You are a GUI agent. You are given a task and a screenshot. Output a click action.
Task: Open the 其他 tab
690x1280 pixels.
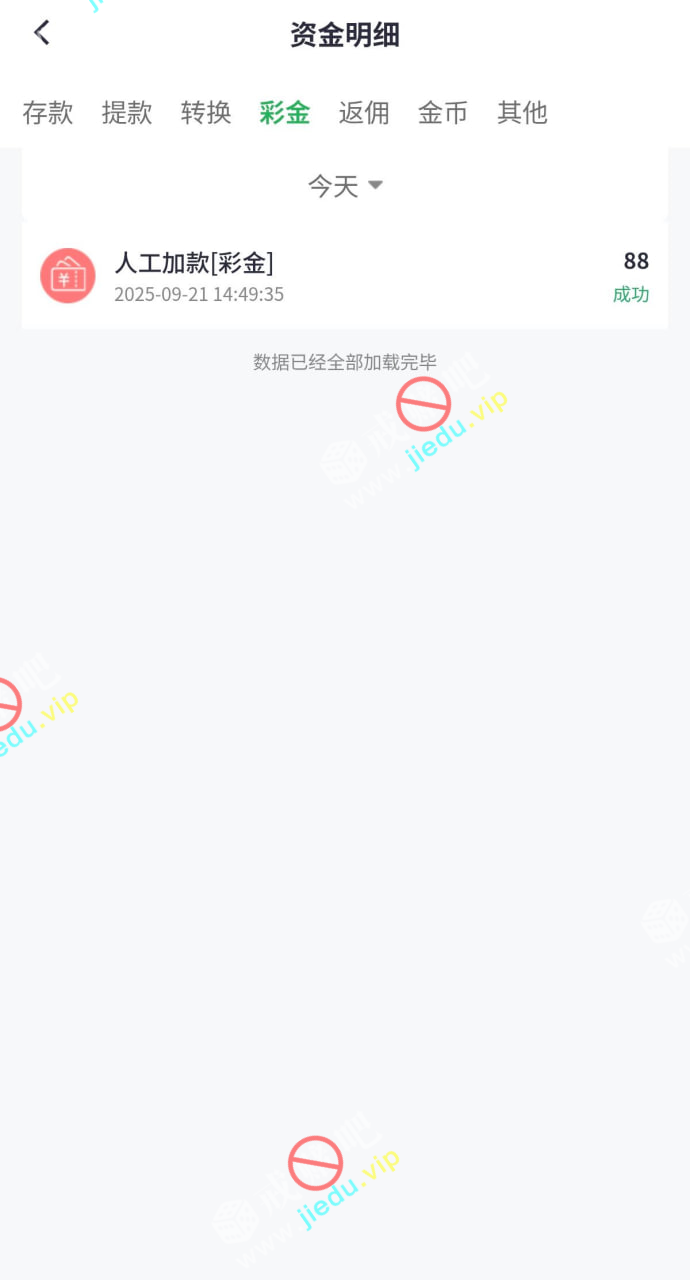[x=522, y=113]
